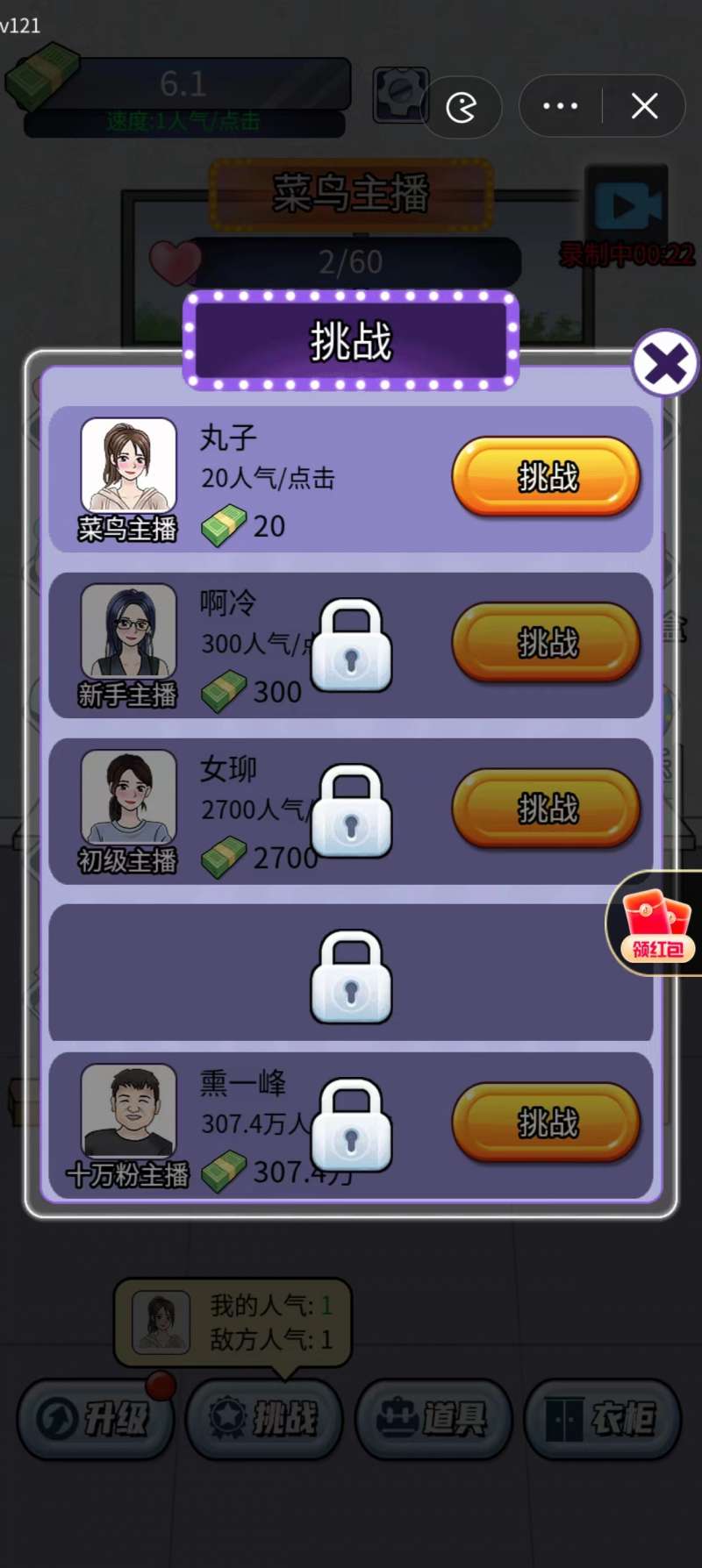The width and height of the screenshot is (702, 1568).
Task: Tap the 挑战 button next to 熏一峰
Action: click(x=546, y=1123)
